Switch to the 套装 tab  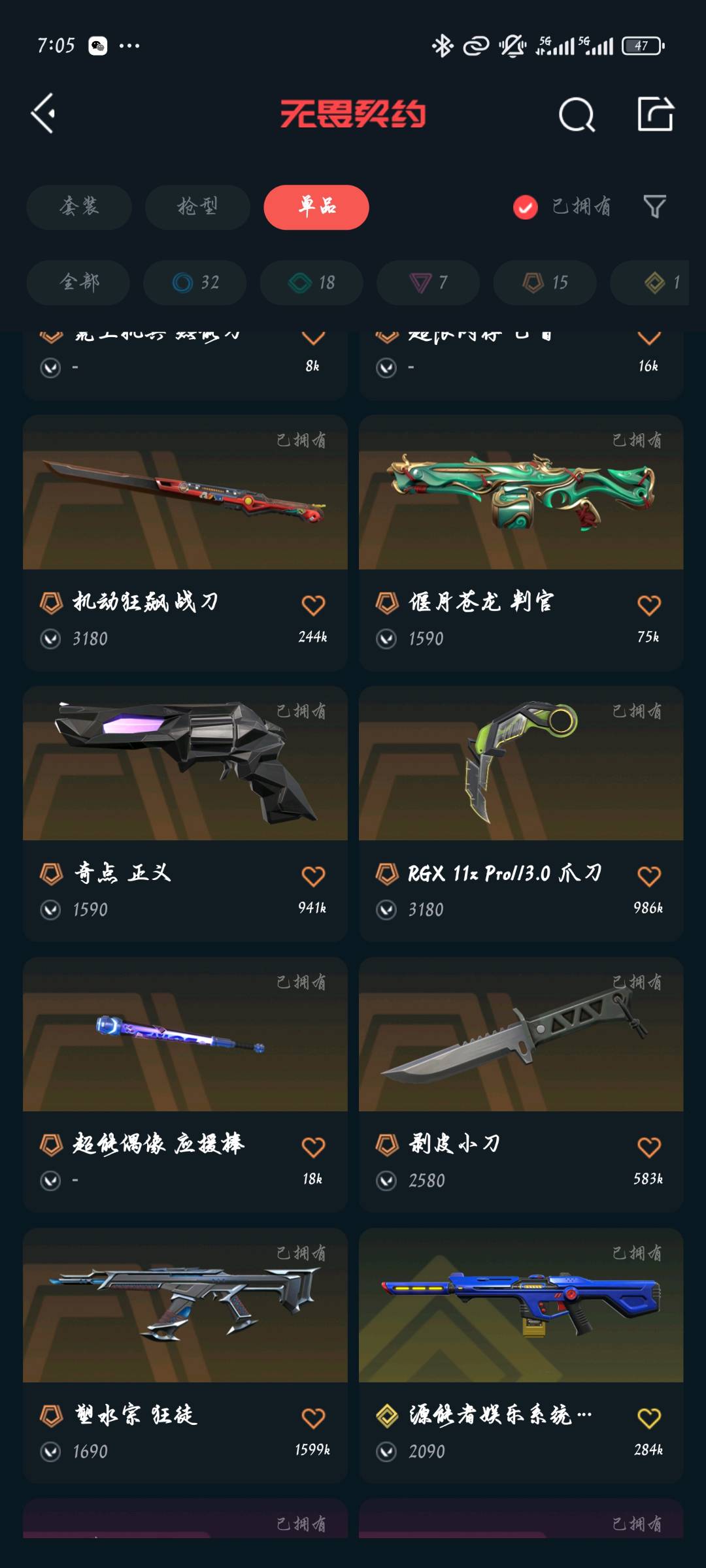(79, 207)
